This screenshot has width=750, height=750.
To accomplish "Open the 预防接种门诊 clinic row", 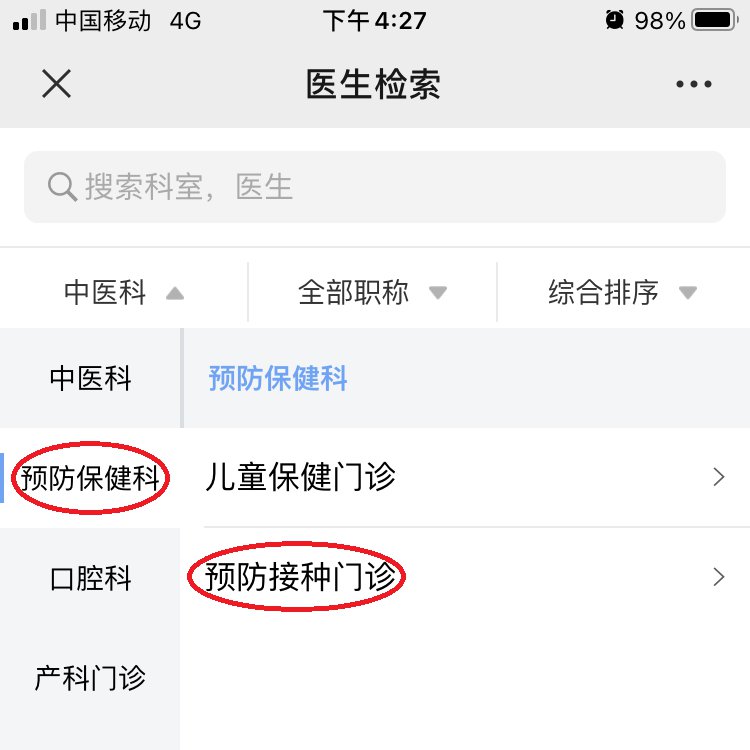I will 465,577.
